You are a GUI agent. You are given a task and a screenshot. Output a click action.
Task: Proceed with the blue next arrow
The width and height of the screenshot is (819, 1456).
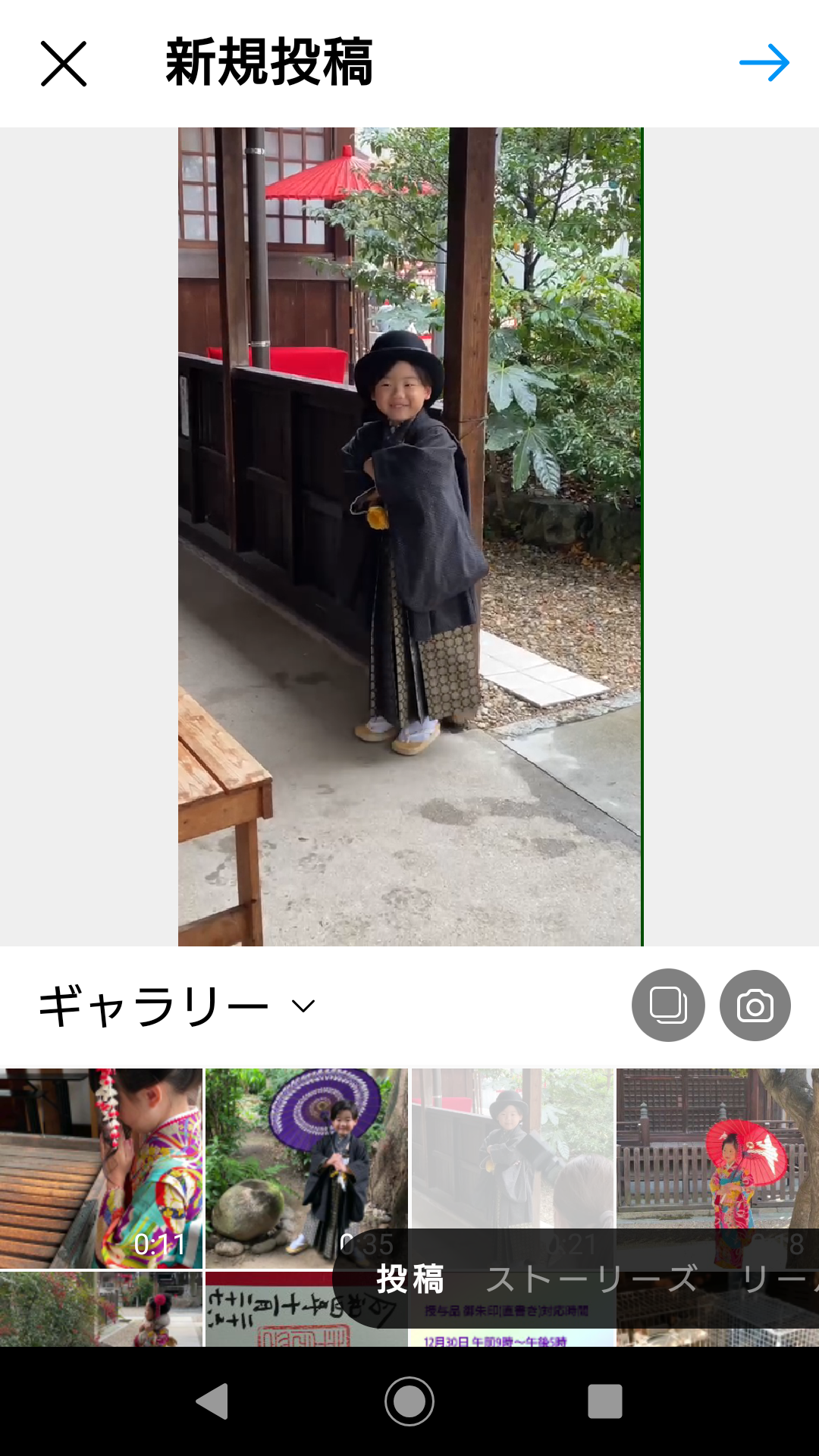[x=764, y=63]
